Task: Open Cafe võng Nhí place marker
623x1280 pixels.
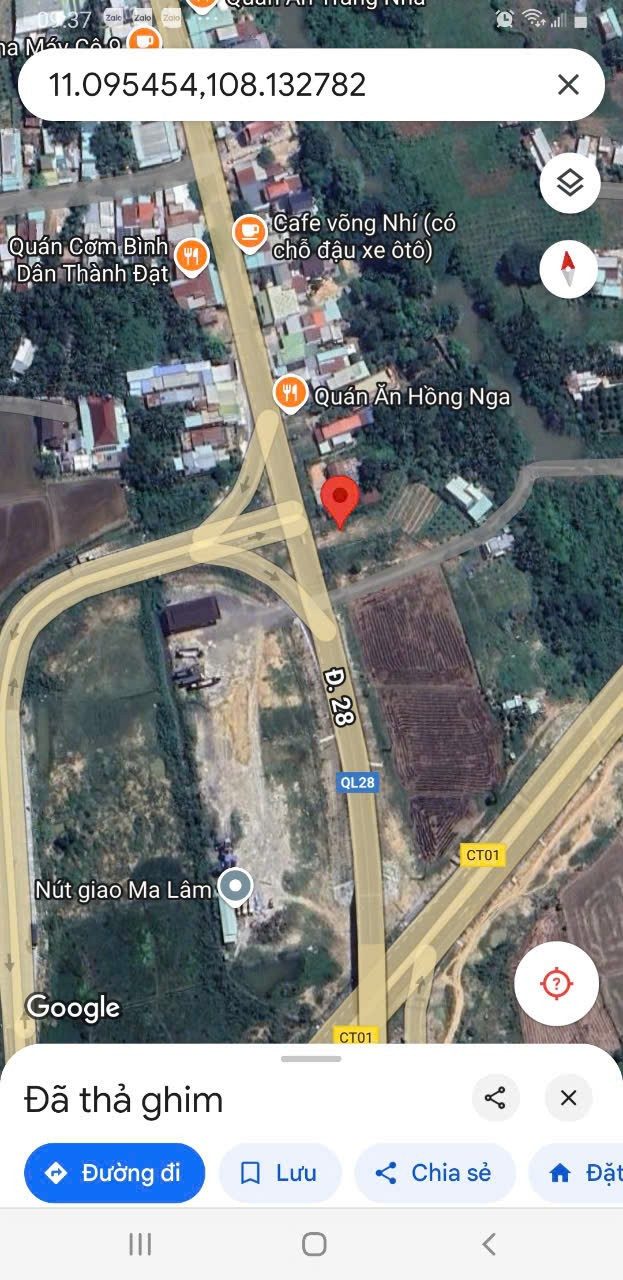Action: coord(249,233)
